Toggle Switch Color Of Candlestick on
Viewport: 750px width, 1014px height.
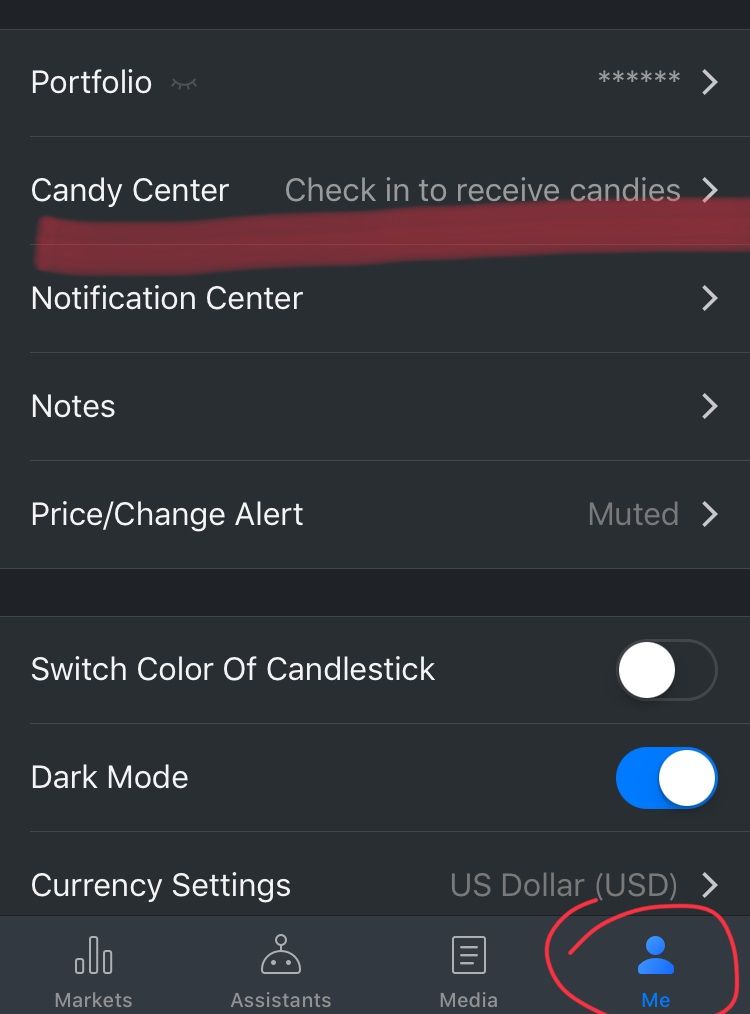pos(666,670)
